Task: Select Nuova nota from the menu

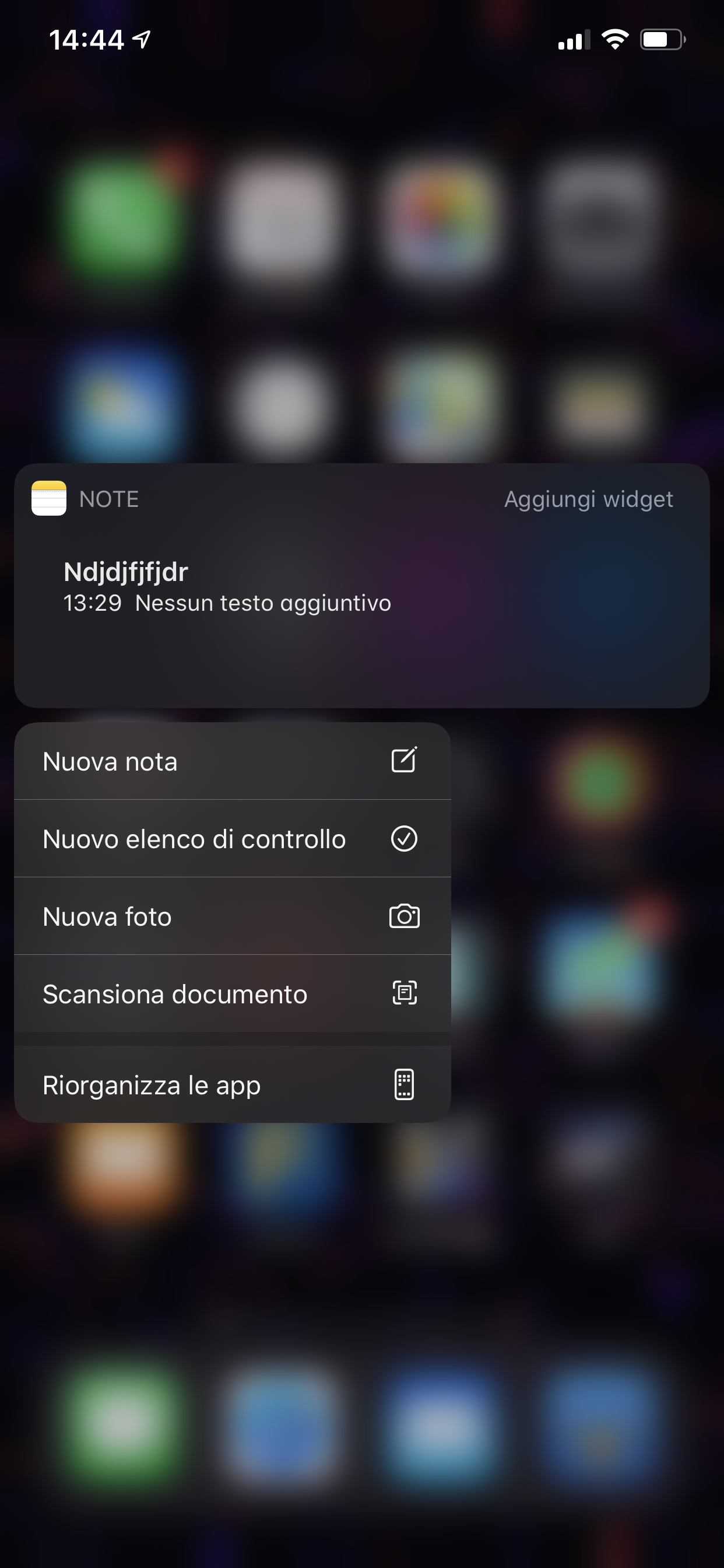Action: coord(233,761)
